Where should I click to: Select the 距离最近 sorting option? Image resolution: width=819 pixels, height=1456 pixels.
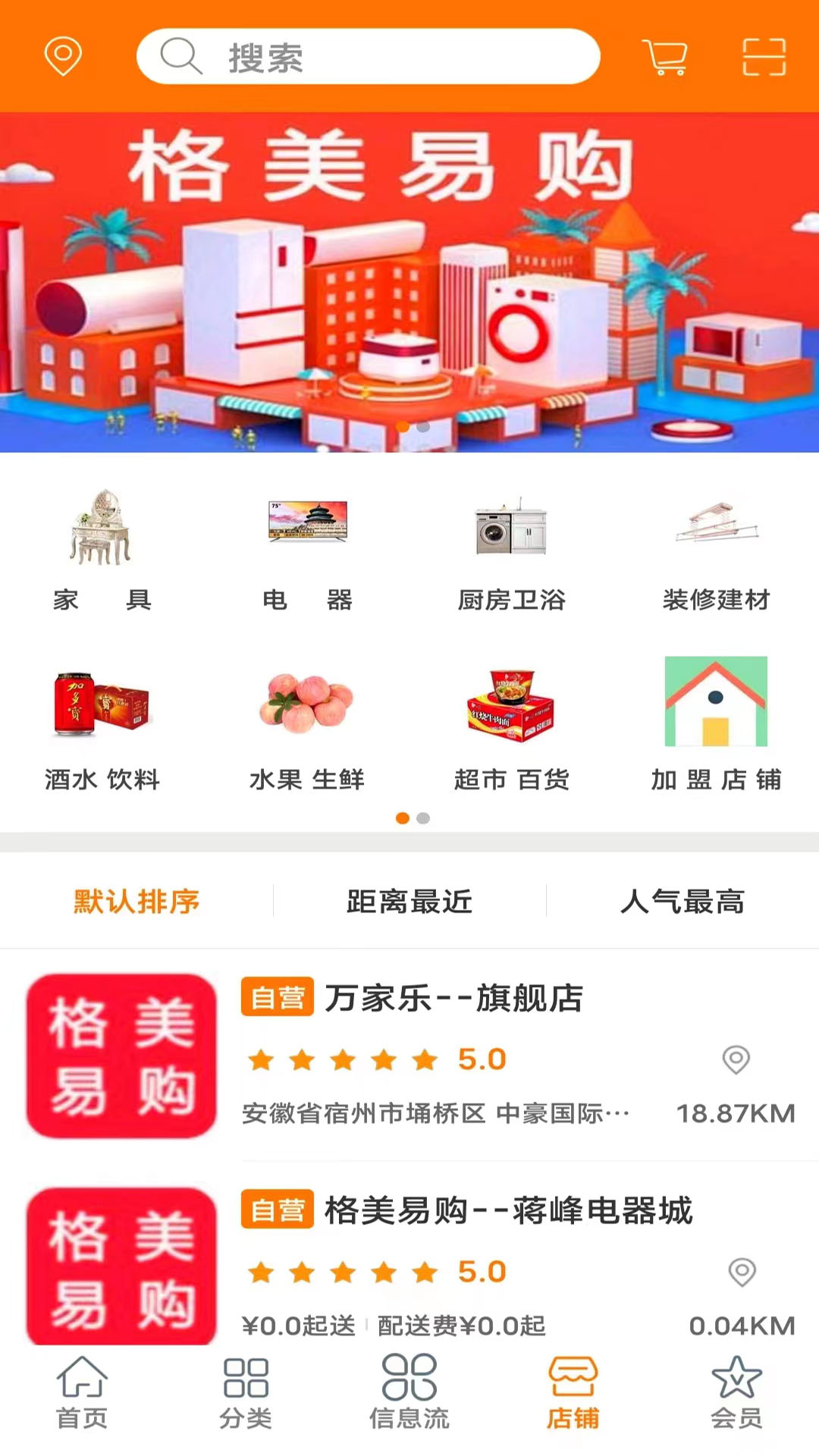(x=407, y=902)
